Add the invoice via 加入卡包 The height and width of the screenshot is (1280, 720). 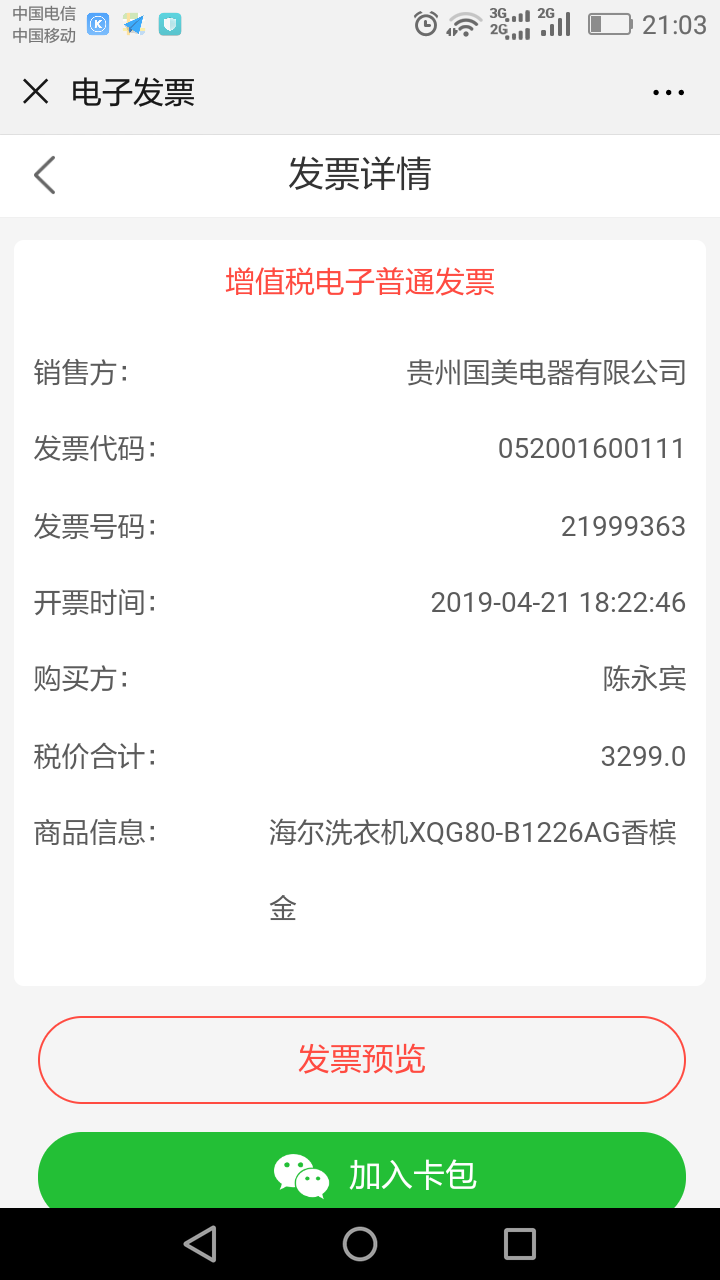tap(362, 1172)
